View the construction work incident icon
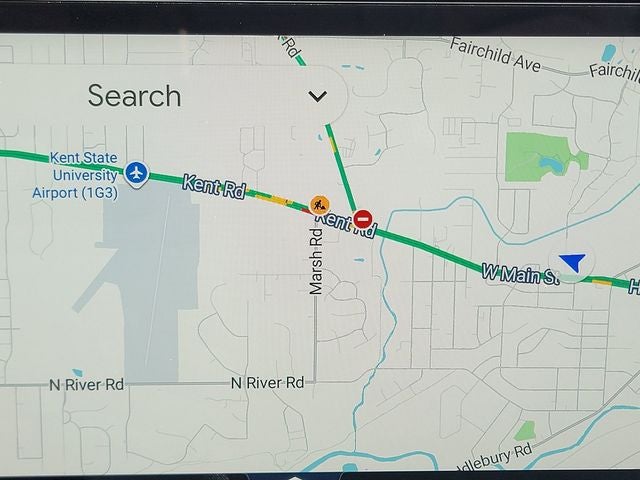The image size is (640, 480). 320,204
